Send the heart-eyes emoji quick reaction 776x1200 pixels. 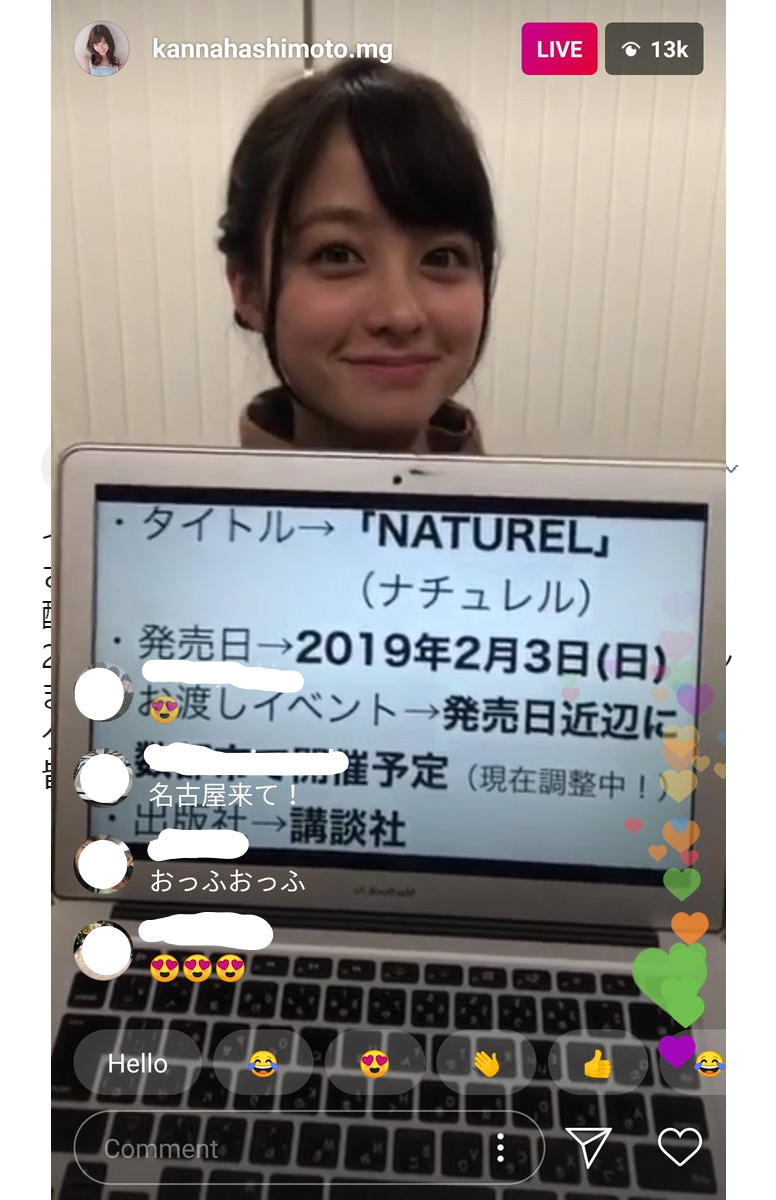(x=374, y=1063)
